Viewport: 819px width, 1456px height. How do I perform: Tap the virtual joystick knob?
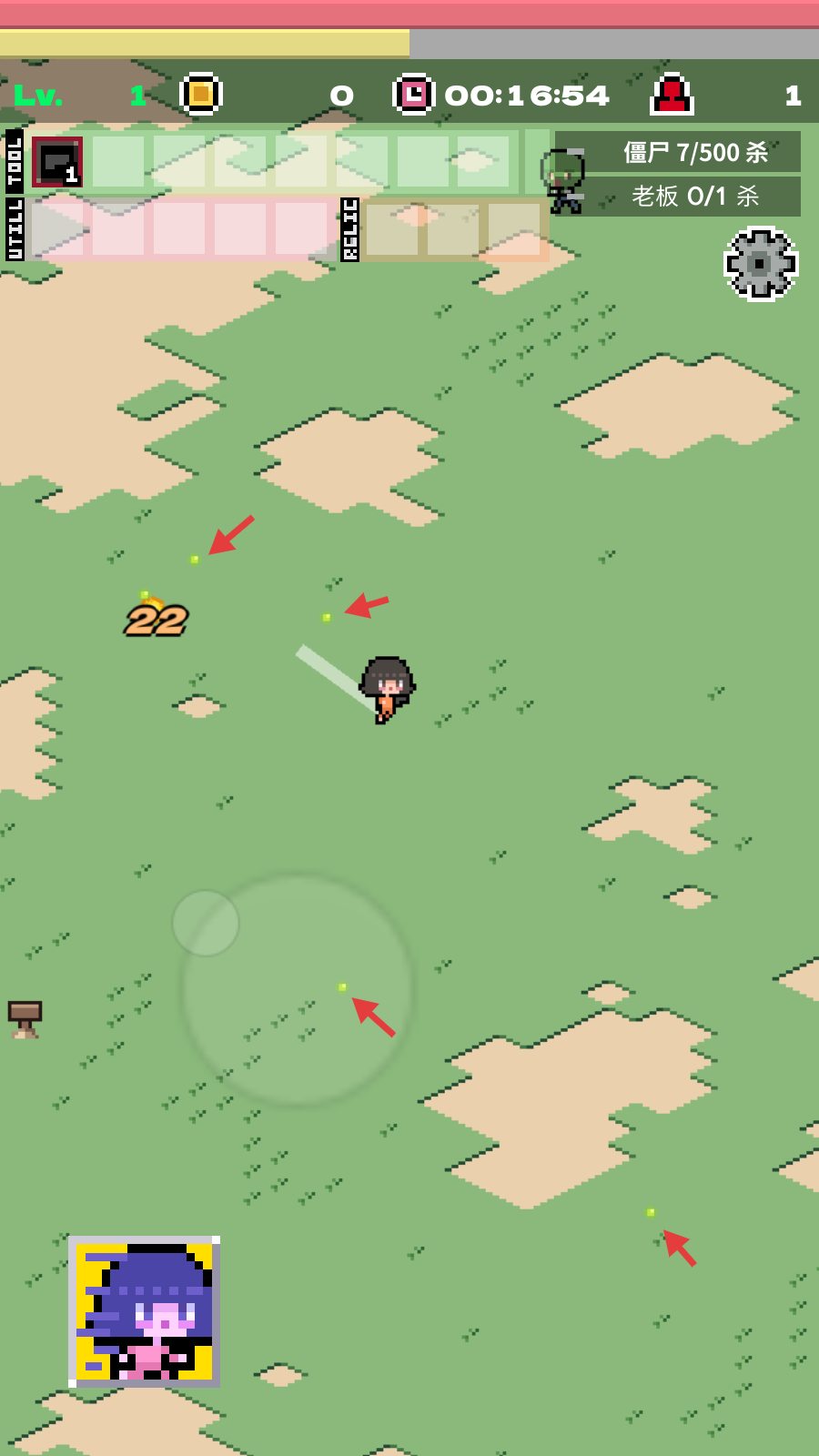click(206, 923)
